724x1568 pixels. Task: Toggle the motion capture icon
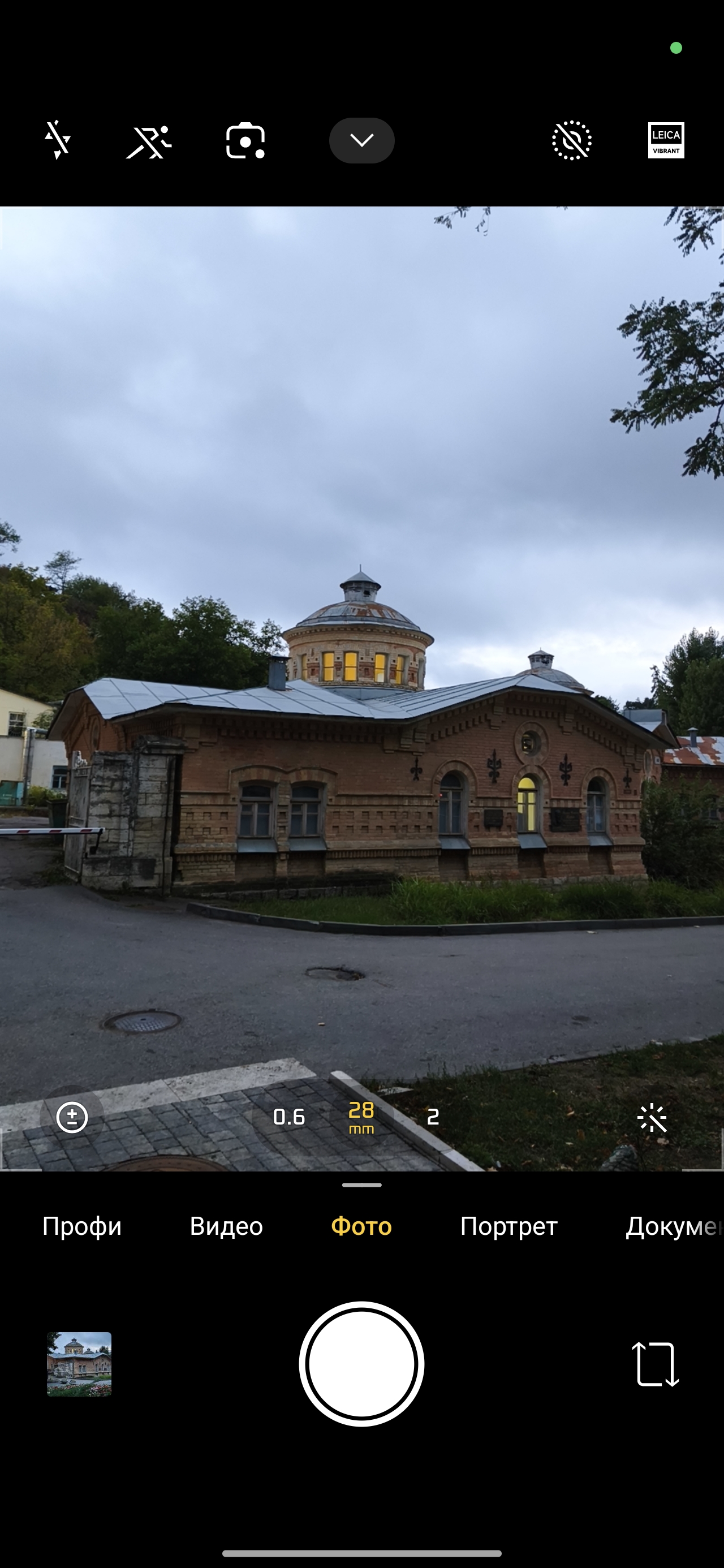(x=149, y=141)
